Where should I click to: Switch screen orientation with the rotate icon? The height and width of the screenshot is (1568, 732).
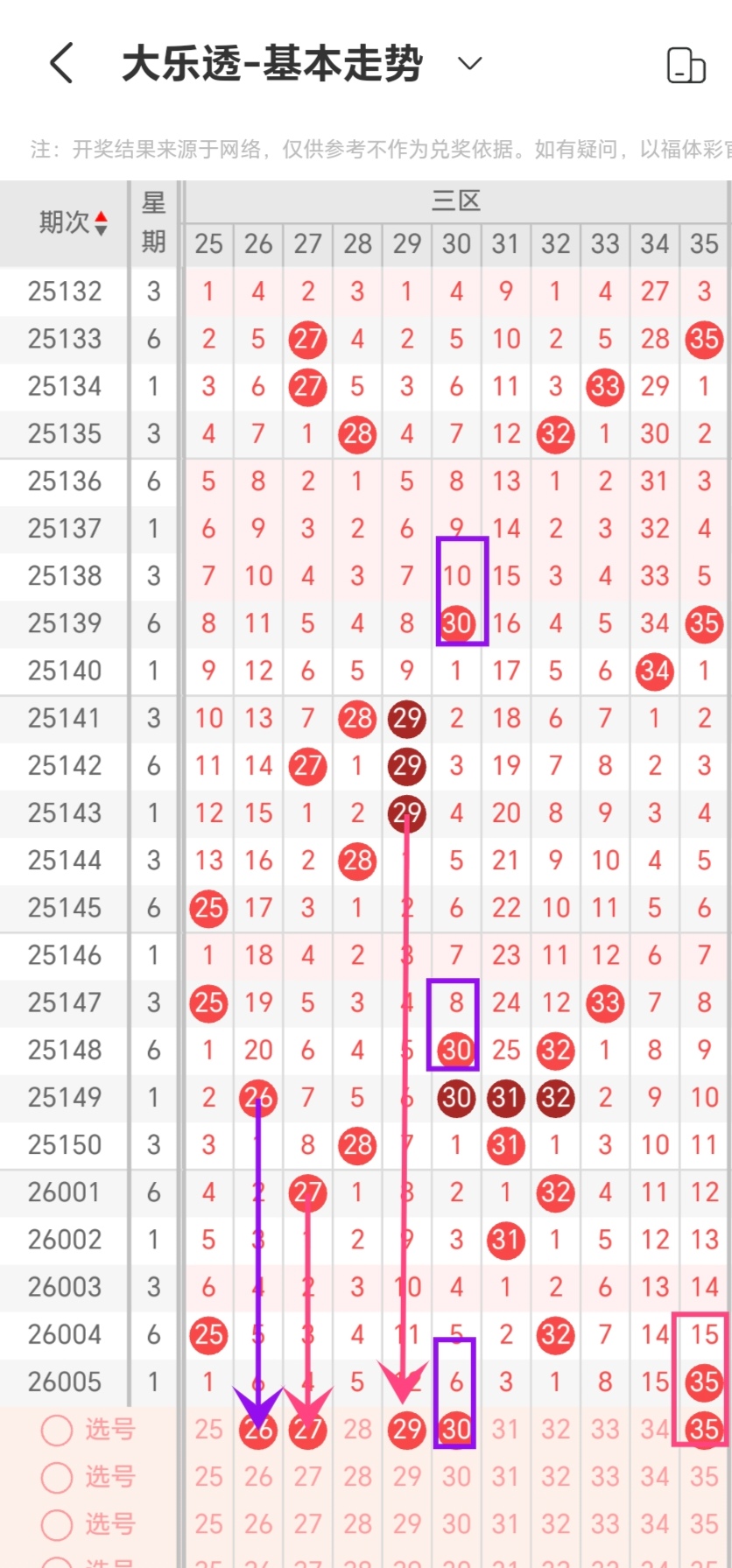686,65
